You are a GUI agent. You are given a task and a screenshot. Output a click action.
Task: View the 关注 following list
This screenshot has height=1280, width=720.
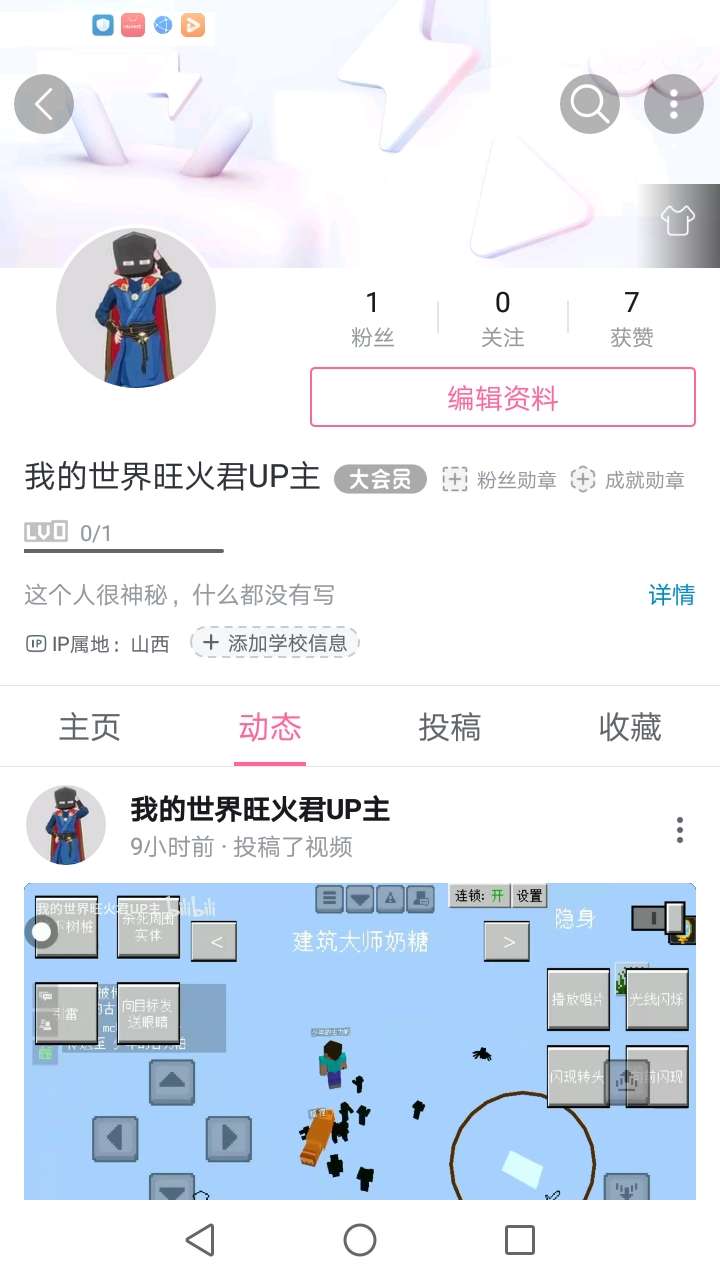(x=502, y=318)
